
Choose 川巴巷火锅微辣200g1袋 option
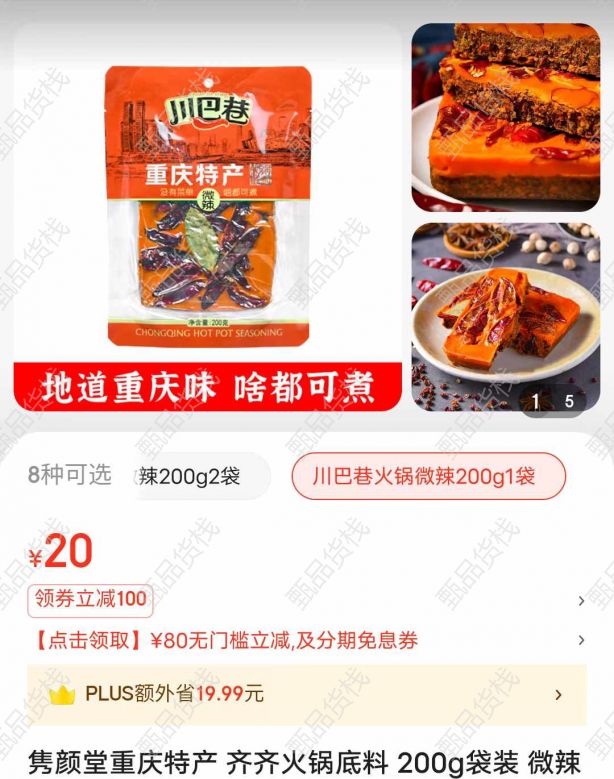tap(428, 476)
